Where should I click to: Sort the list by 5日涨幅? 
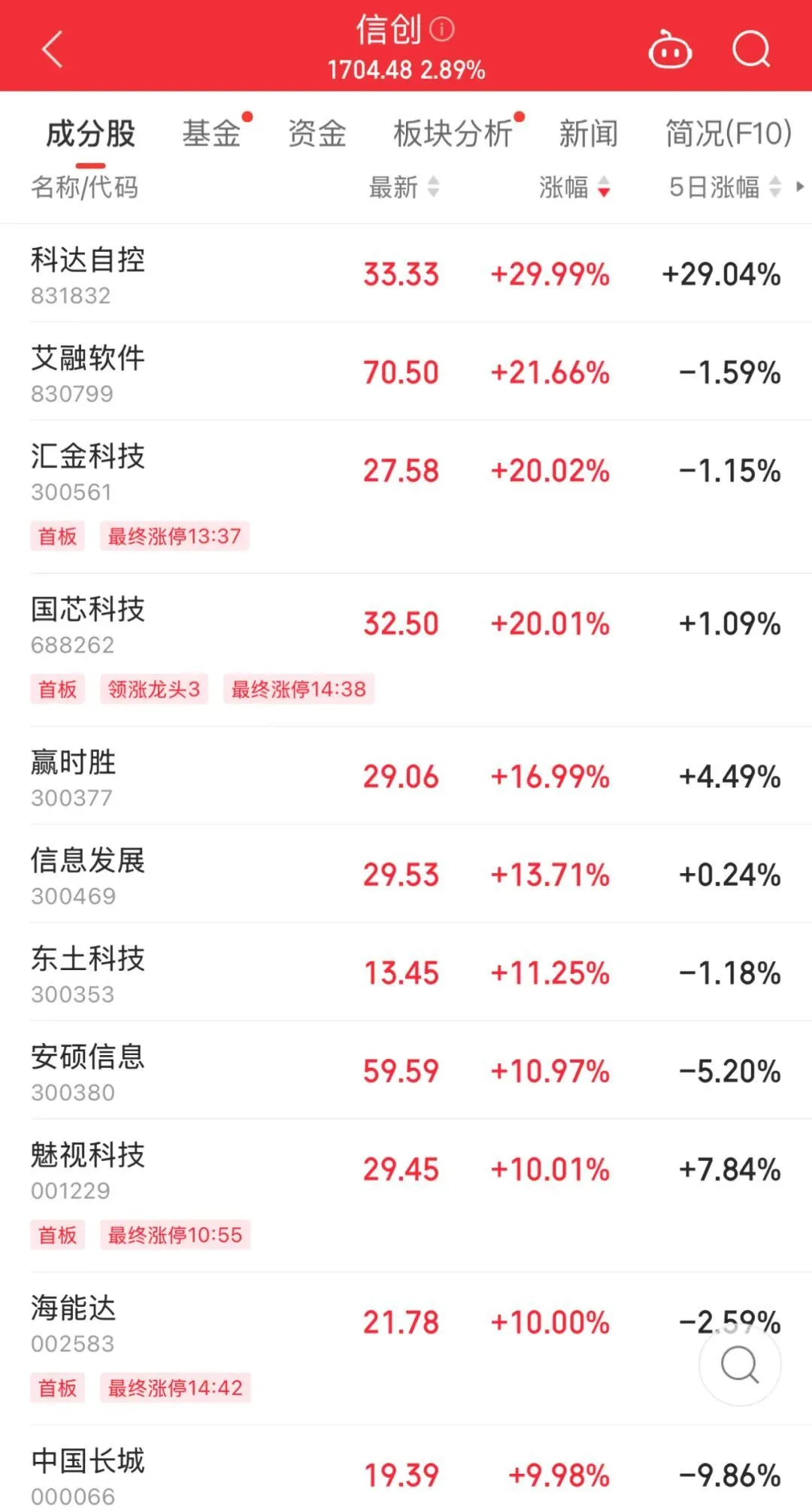point(726,187)
